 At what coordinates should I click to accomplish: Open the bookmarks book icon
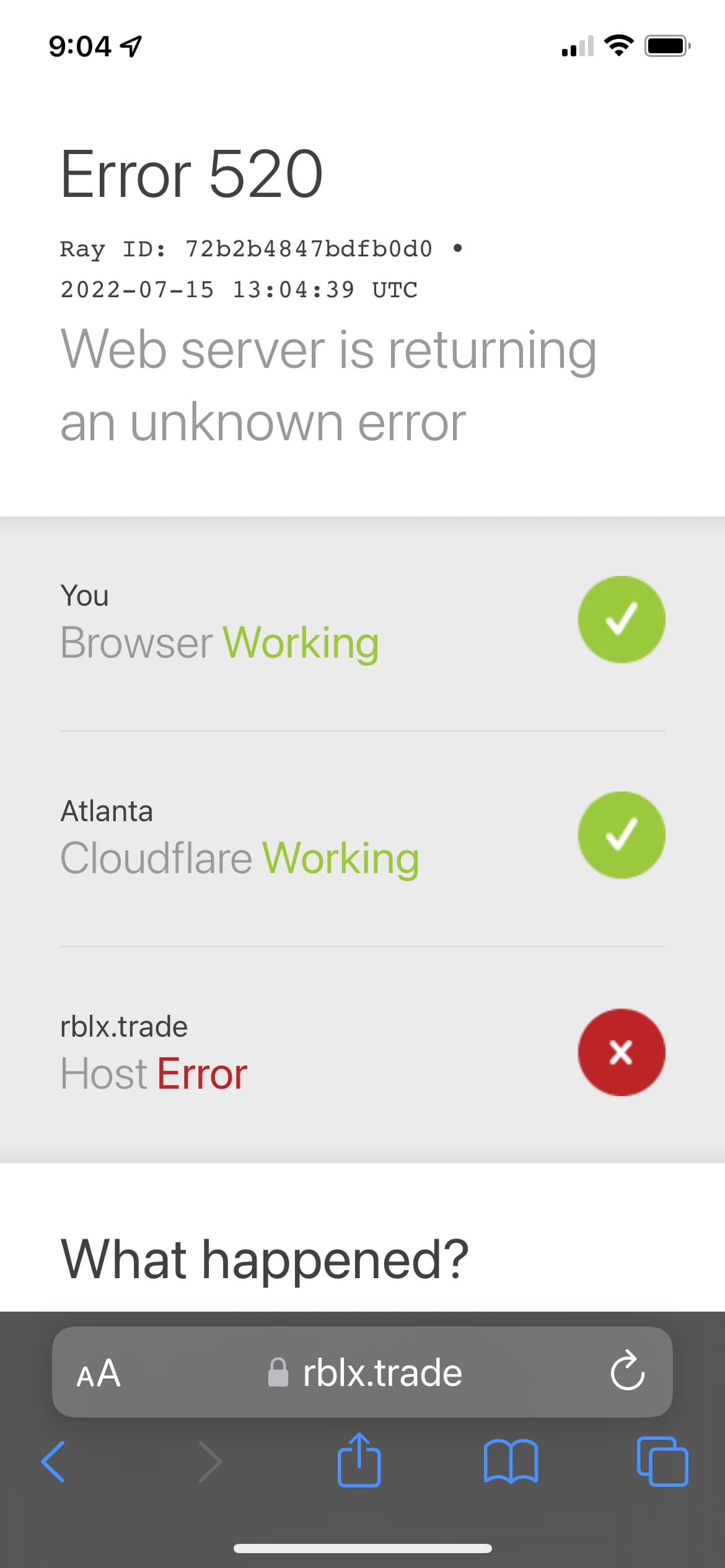(x=511, y=1461)
